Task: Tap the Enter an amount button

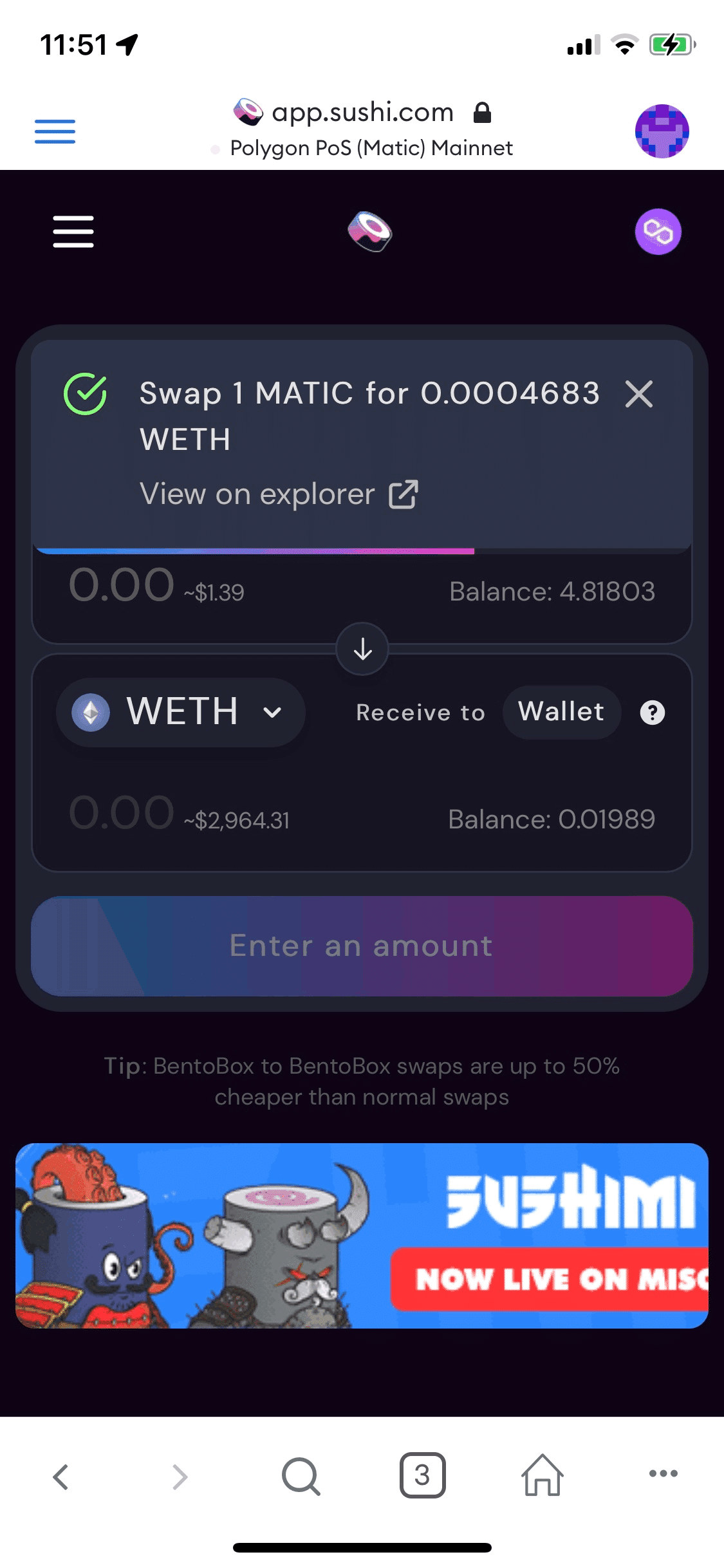Action: tap(362, 946)
